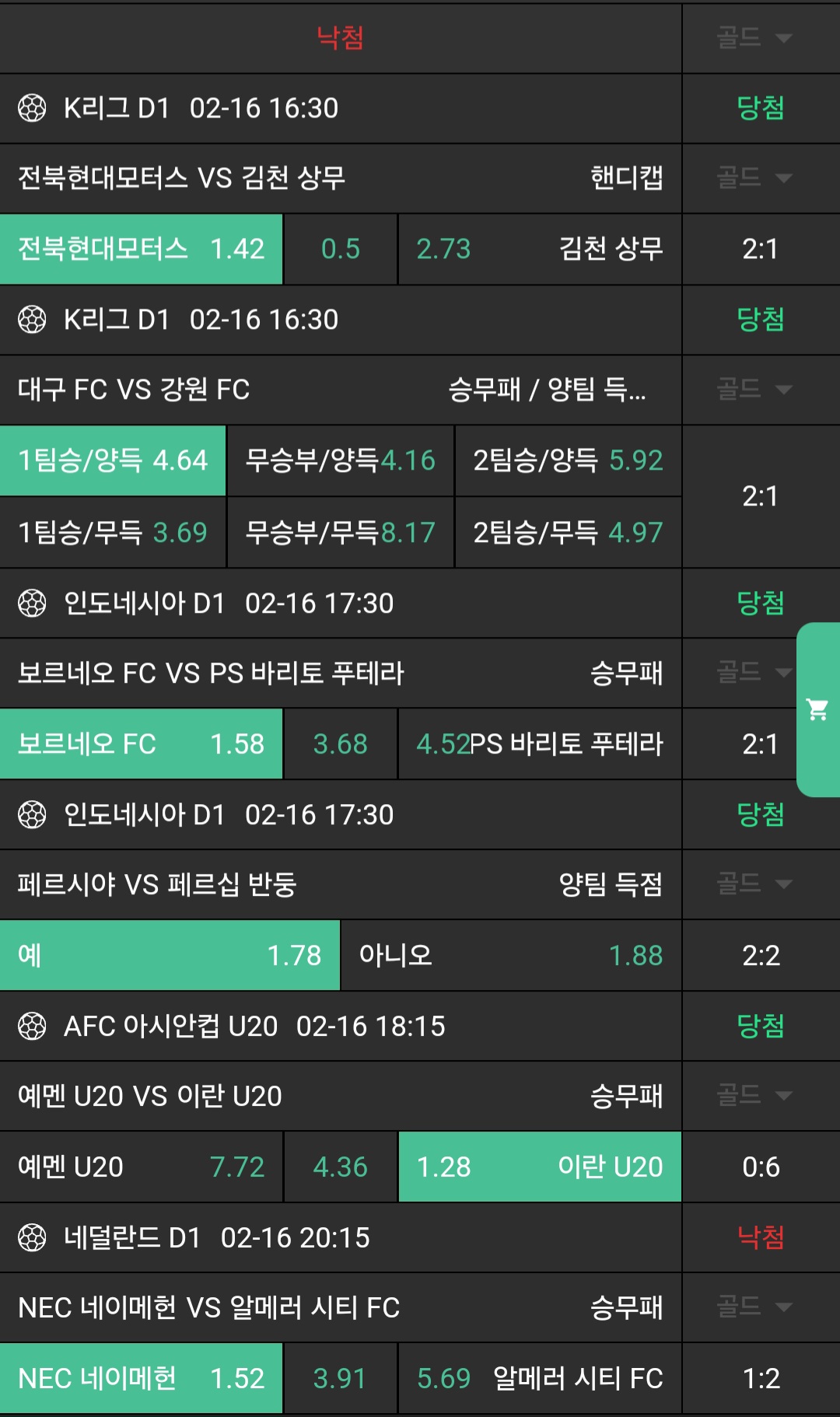This screenshot has height=1417, width=840.
Task: Select 전북현대모터스 1.42 handicap odds
Action: [141, 249]
